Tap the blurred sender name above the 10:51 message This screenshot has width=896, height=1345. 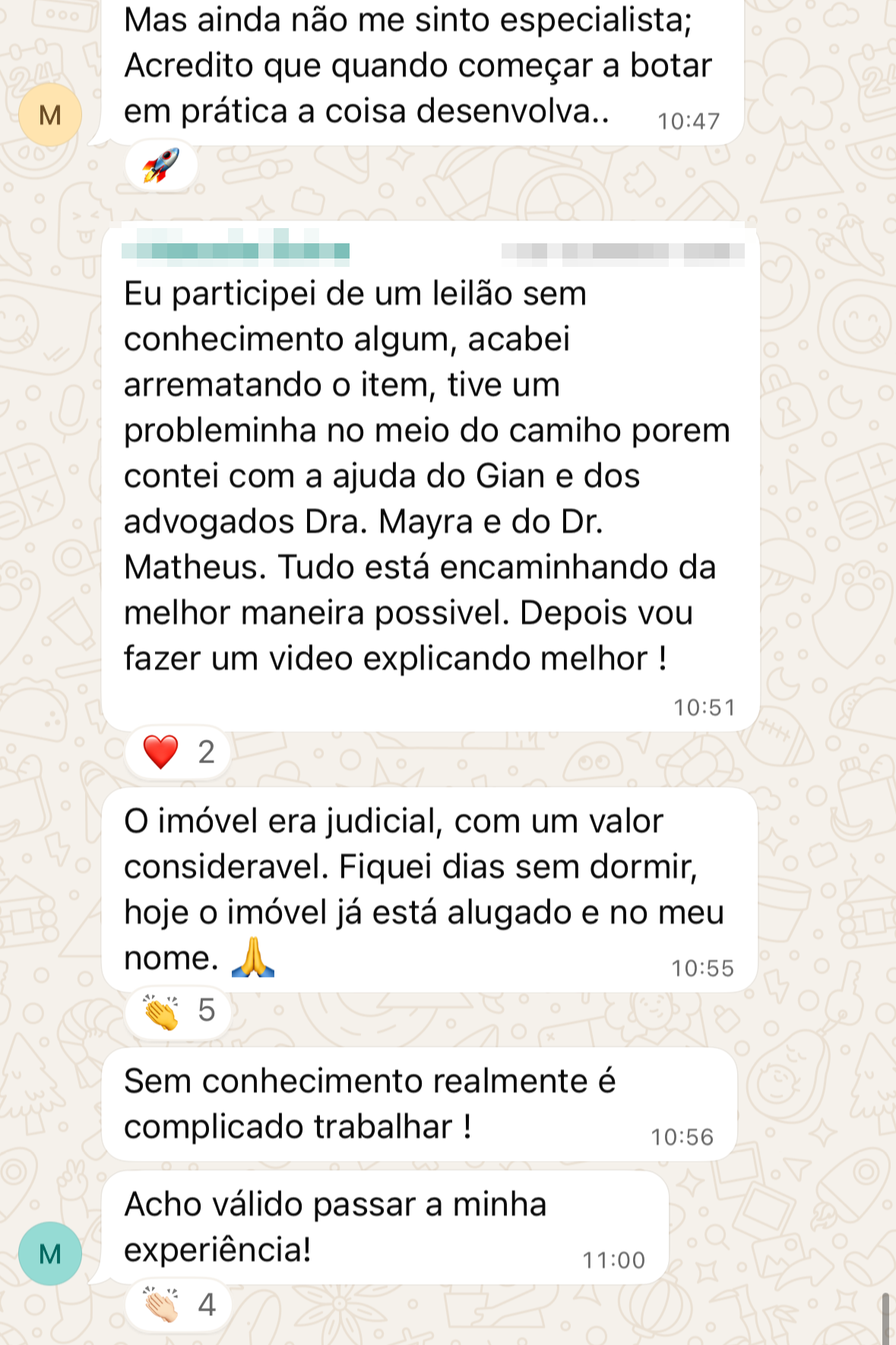tap(236, 249)
